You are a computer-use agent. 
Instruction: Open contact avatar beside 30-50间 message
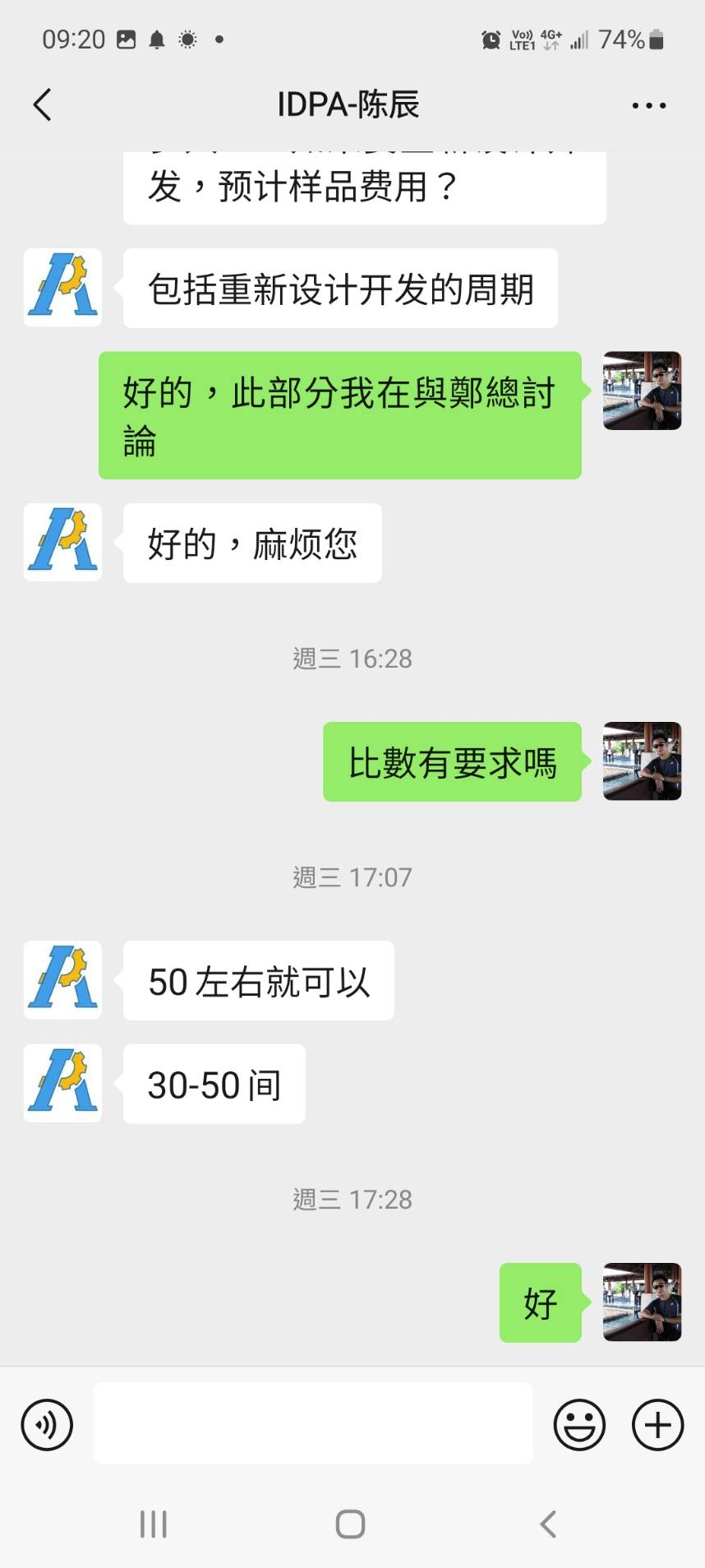point(62,1084)
